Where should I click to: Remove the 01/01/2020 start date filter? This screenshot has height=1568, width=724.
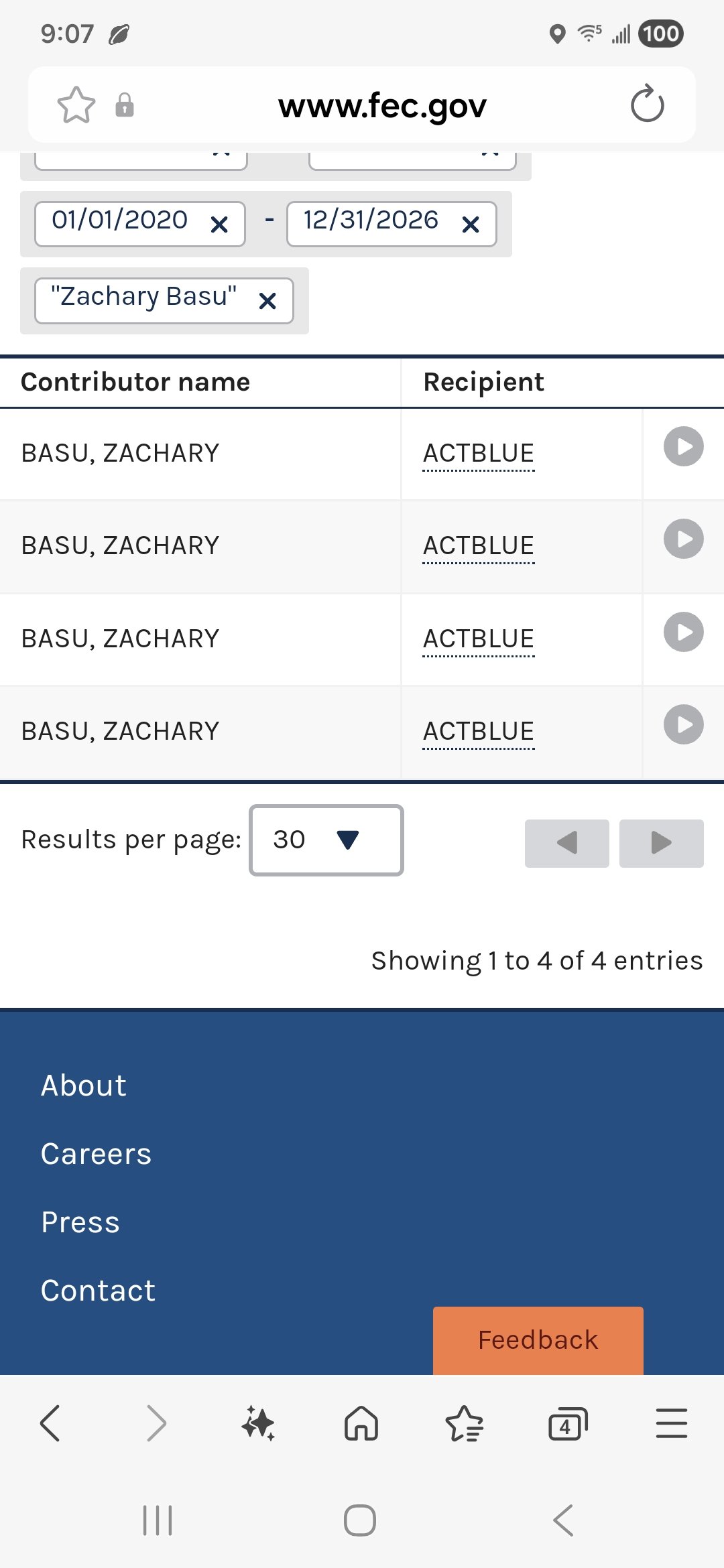[219, 224]
